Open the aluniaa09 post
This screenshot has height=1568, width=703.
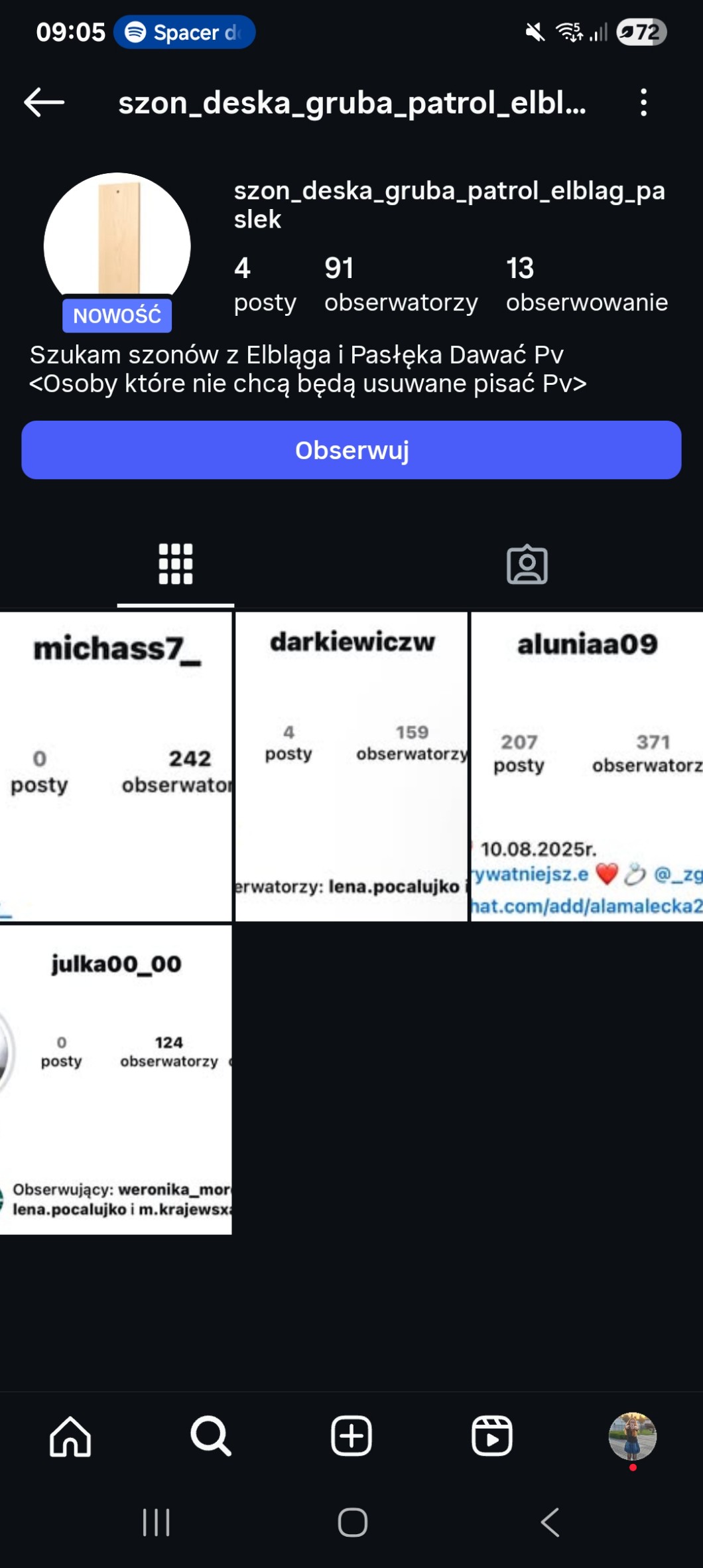click(x=586, y=766)
